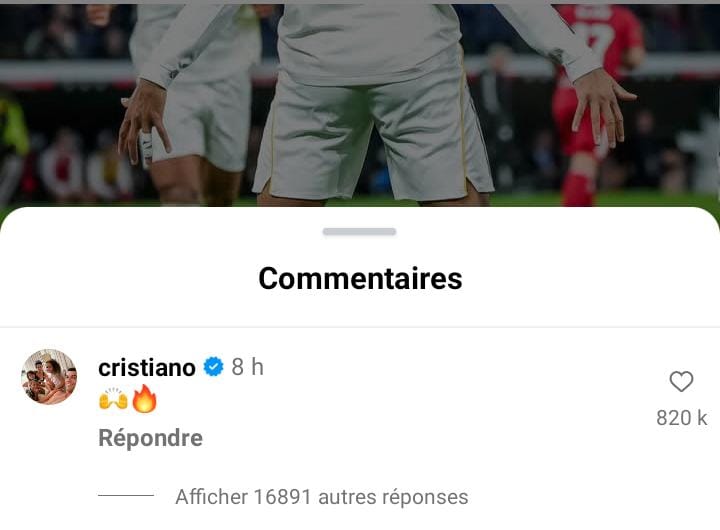Open the cristiano username link
The image size is (720, 530).
[146, 368]
